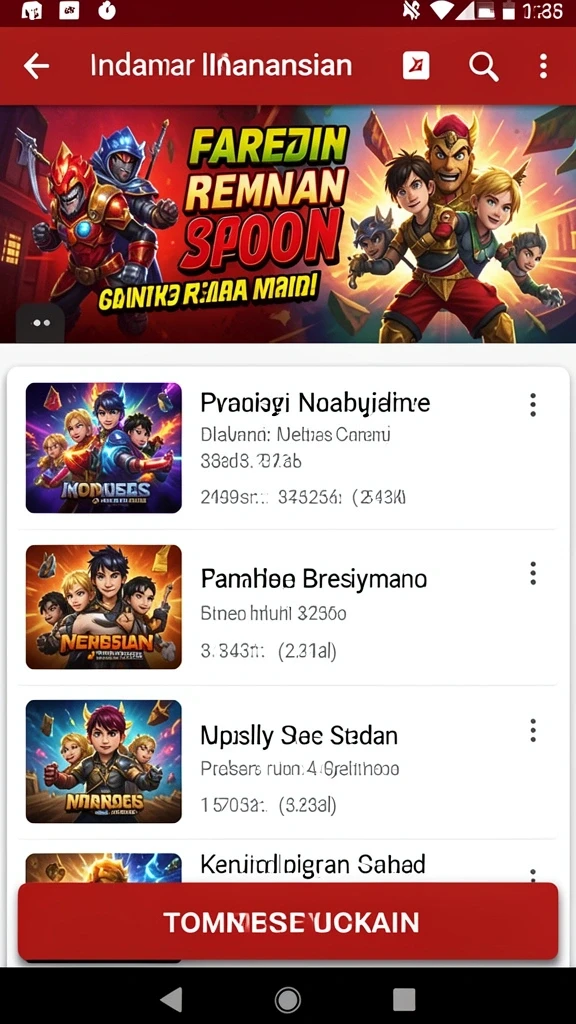Open recent apps from the navigation bar
The image size is (576, 1024).
(404, 999)
